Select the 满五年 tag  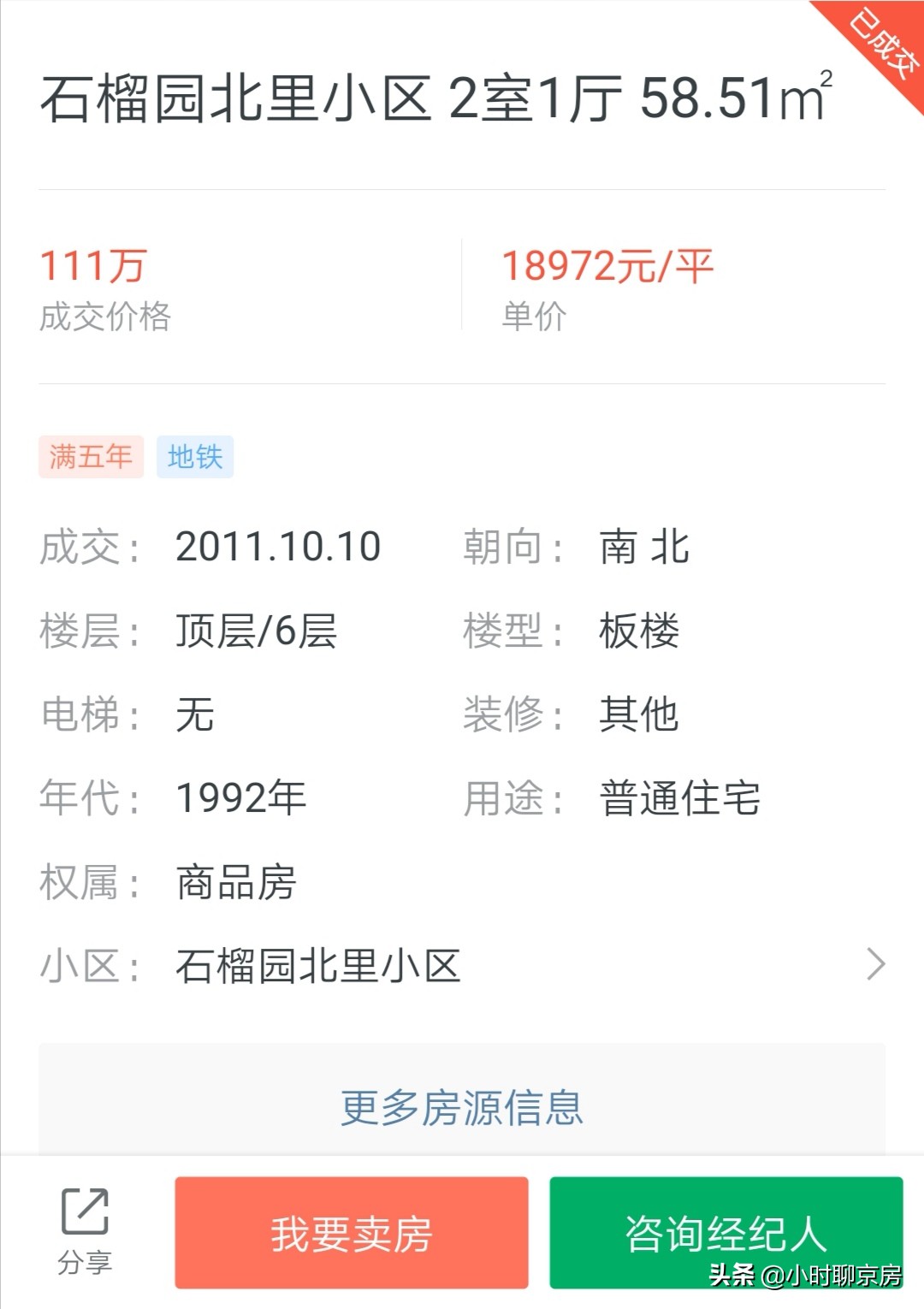[x=91, y=458]
